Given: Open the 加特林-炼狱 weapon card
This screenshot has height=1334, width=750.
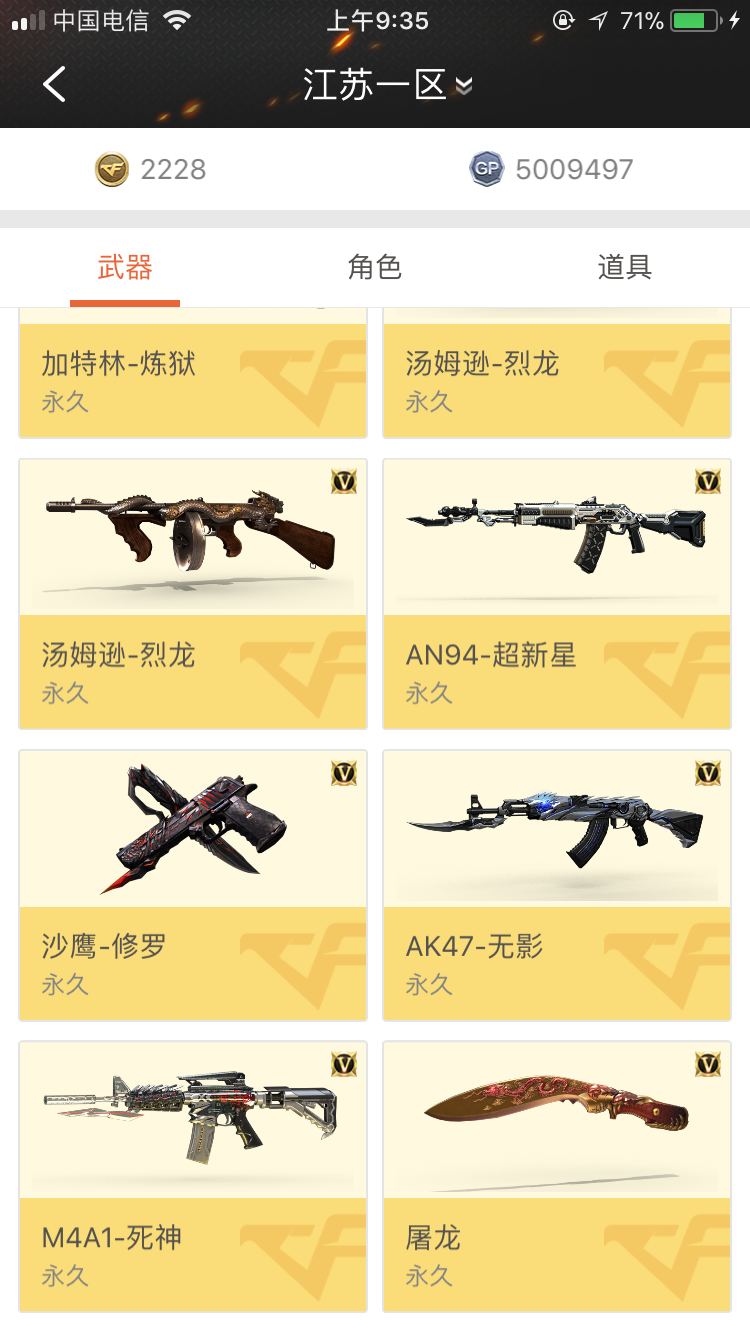Looking at the screenshot, I should pos(193,373).
